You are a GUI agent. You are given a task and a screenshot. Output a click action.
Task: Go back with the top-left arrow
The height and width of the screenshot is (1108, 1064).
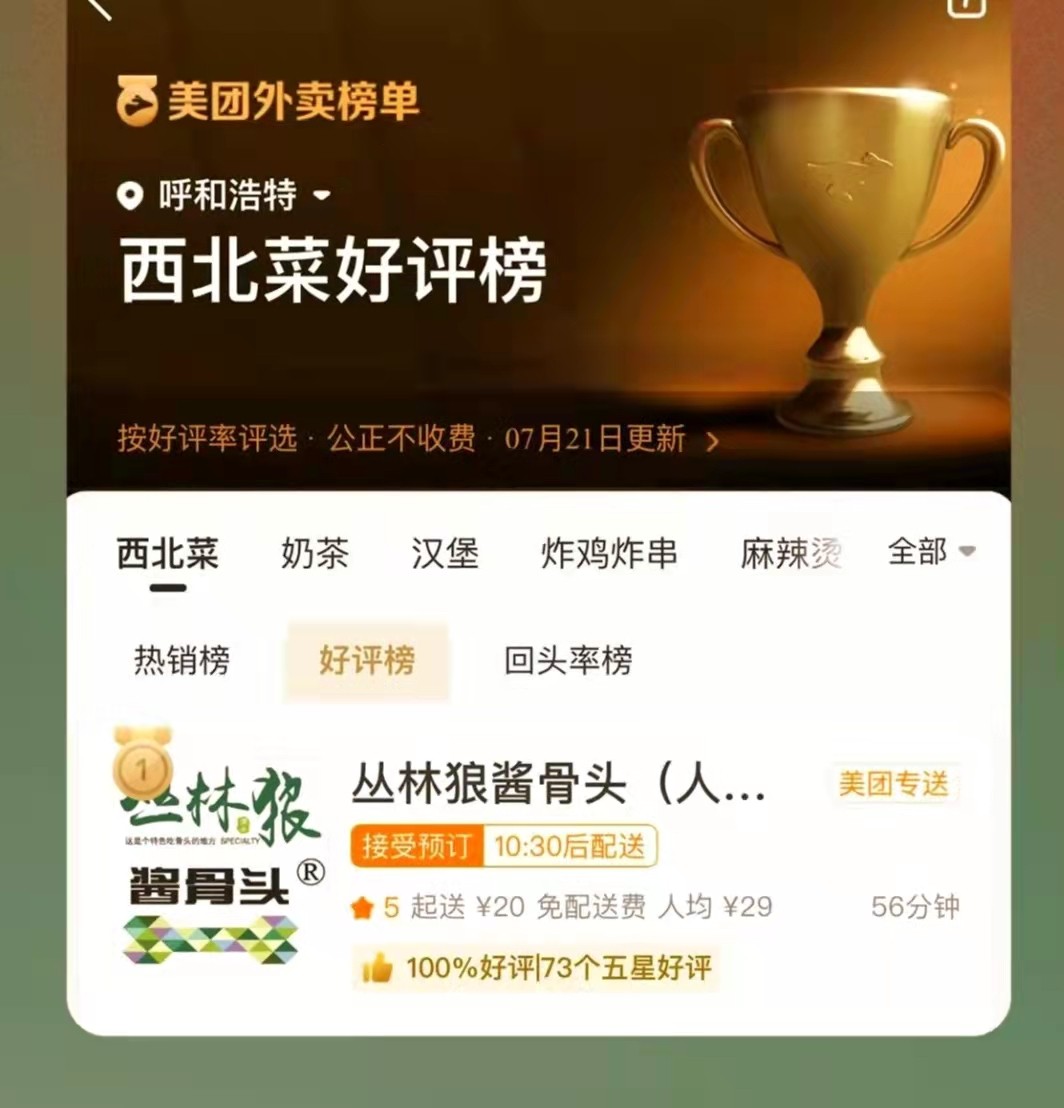tap(98, 6)
